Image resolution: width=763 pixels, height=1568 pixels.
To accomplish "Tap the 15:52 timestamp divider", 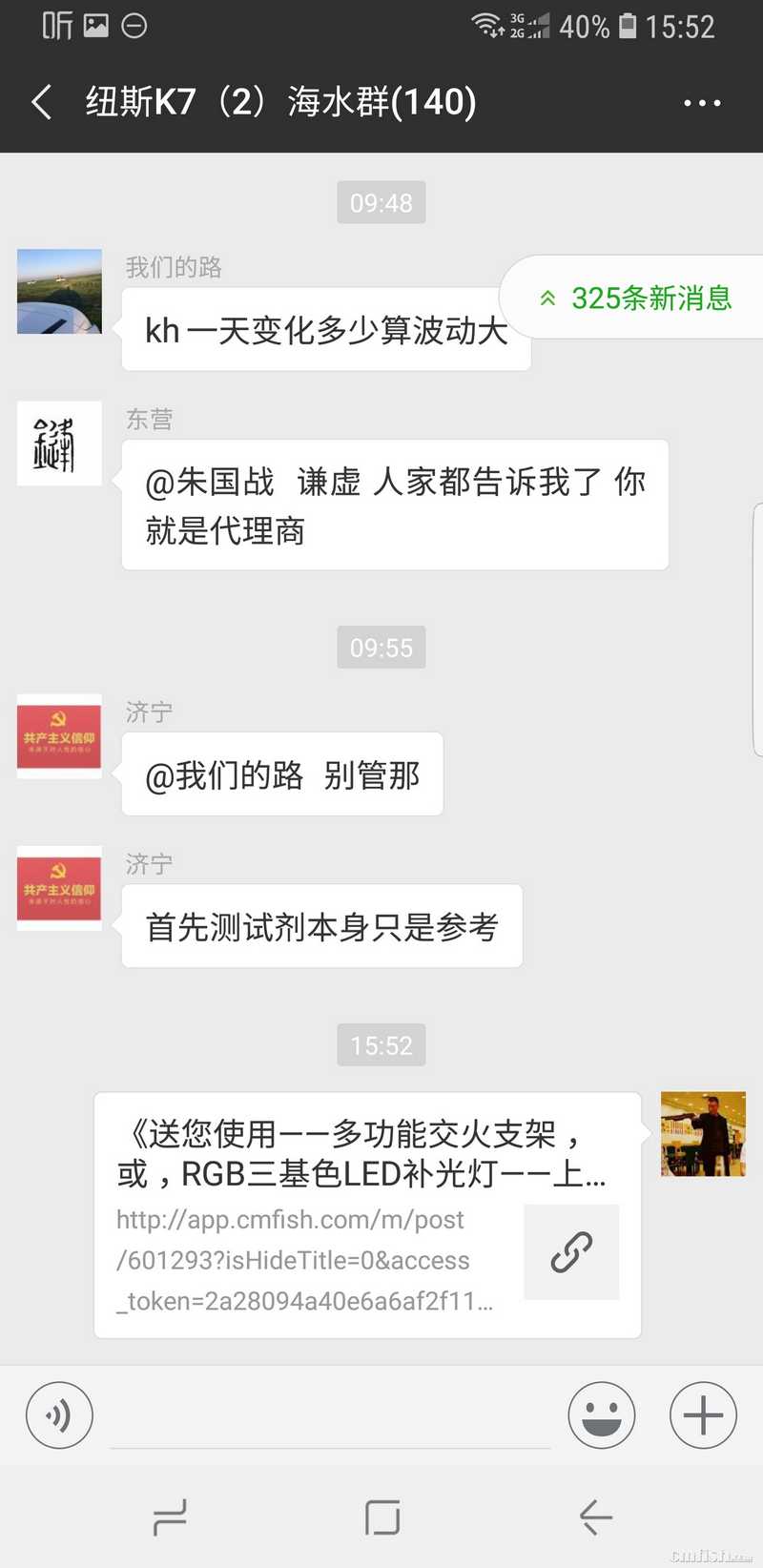I will pos(381,1045).
